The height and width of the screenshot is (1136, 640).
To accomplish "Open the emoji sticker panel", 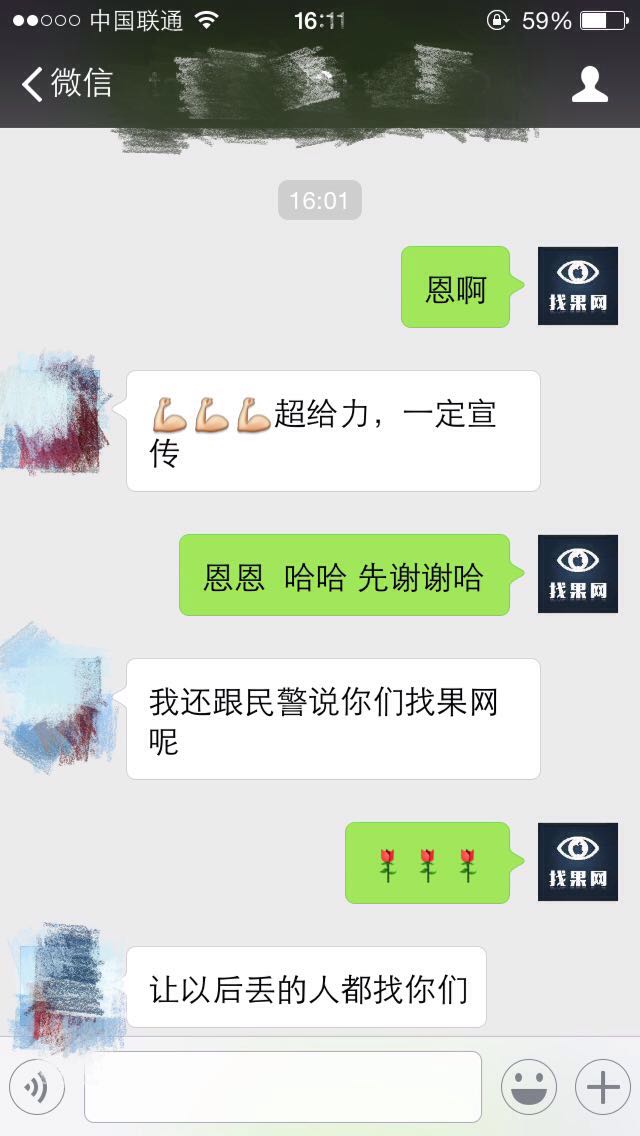I will coord(529,1087).
